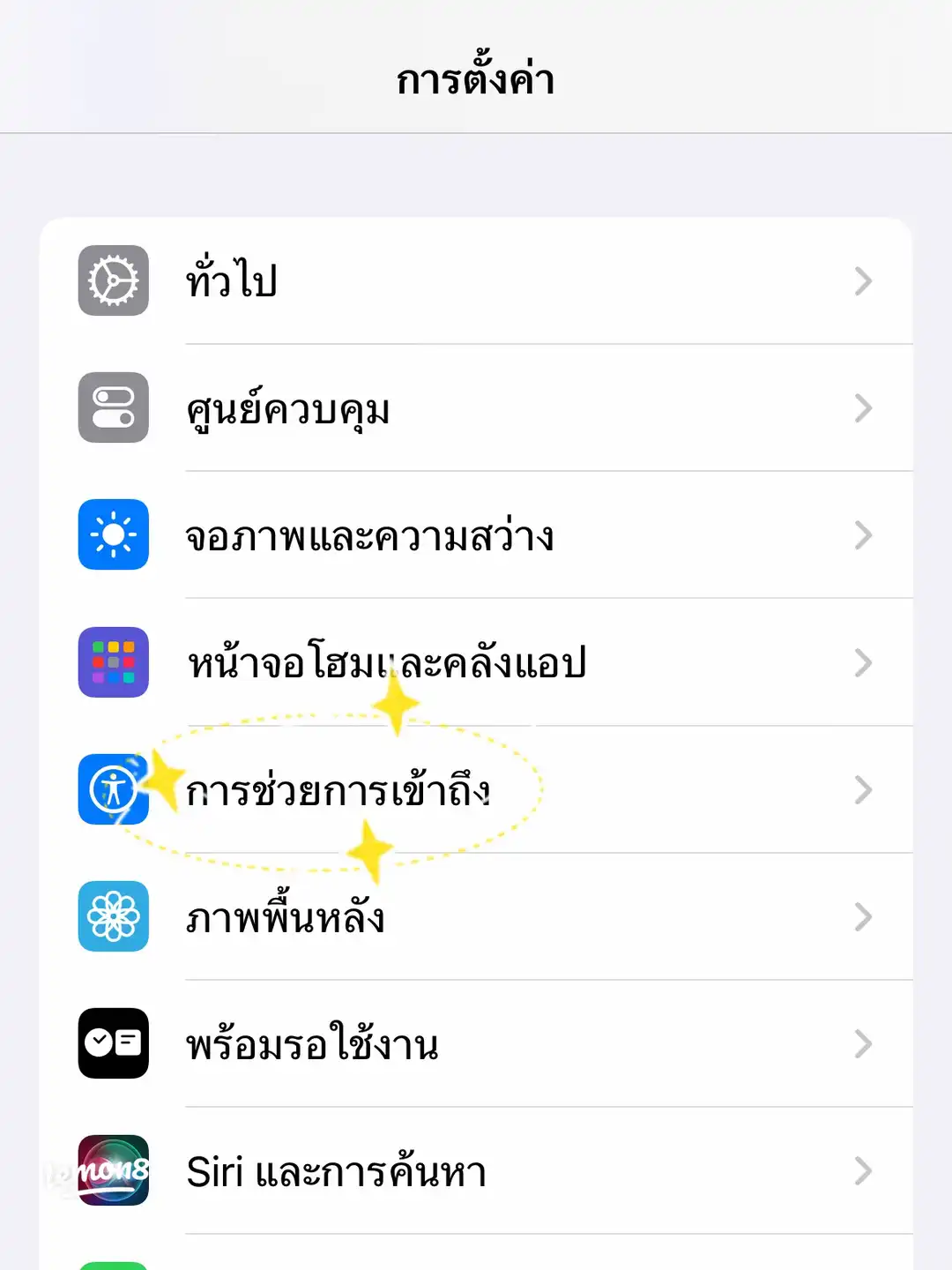Tap the StandBy clock icon
The height and width of the screenshot is (1270, 952).
pyautogui.click(x=113, y=1044)
